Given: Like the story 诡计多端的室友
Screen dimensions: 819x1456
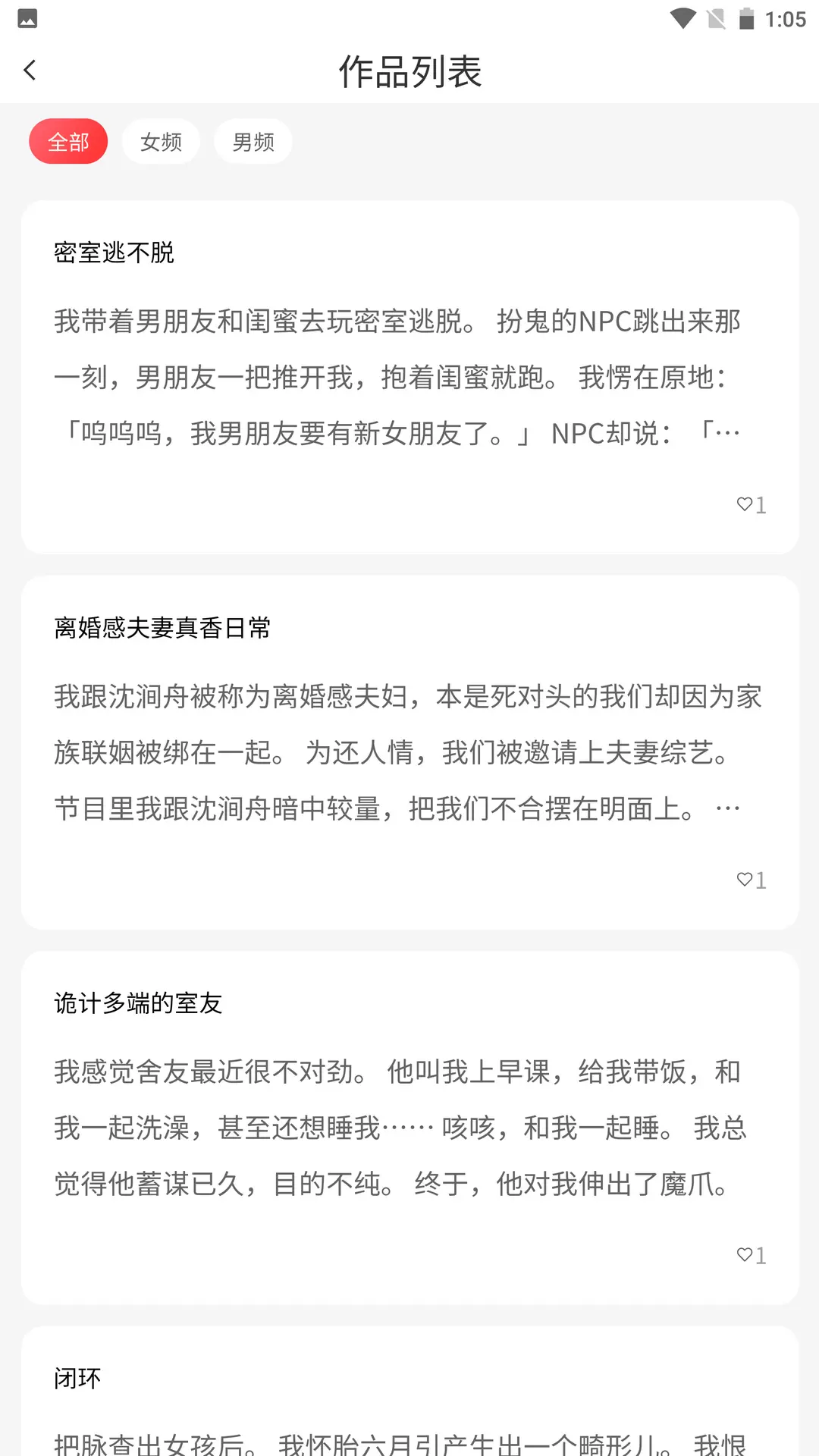Looking at the screenshot, I should (752, 1255).
